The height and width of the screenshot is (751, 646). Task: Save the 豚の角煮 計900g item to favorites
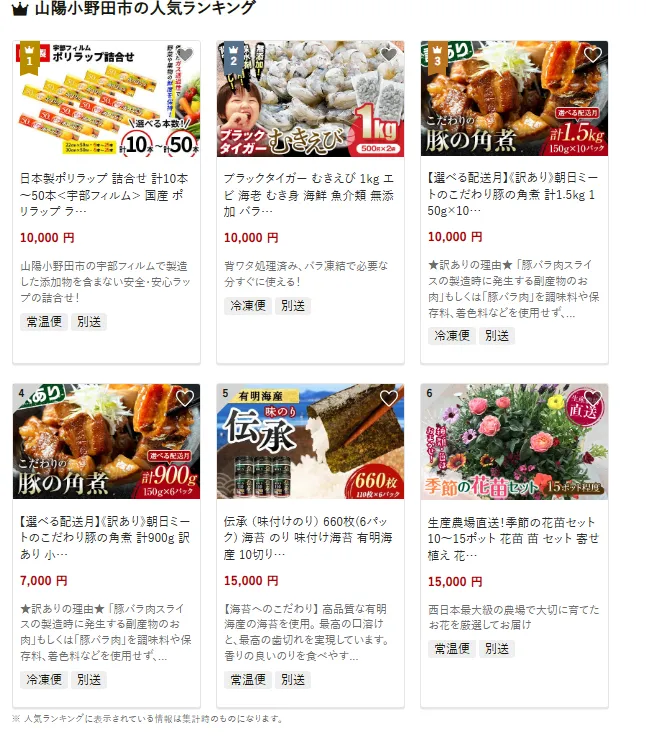[185, 398]
